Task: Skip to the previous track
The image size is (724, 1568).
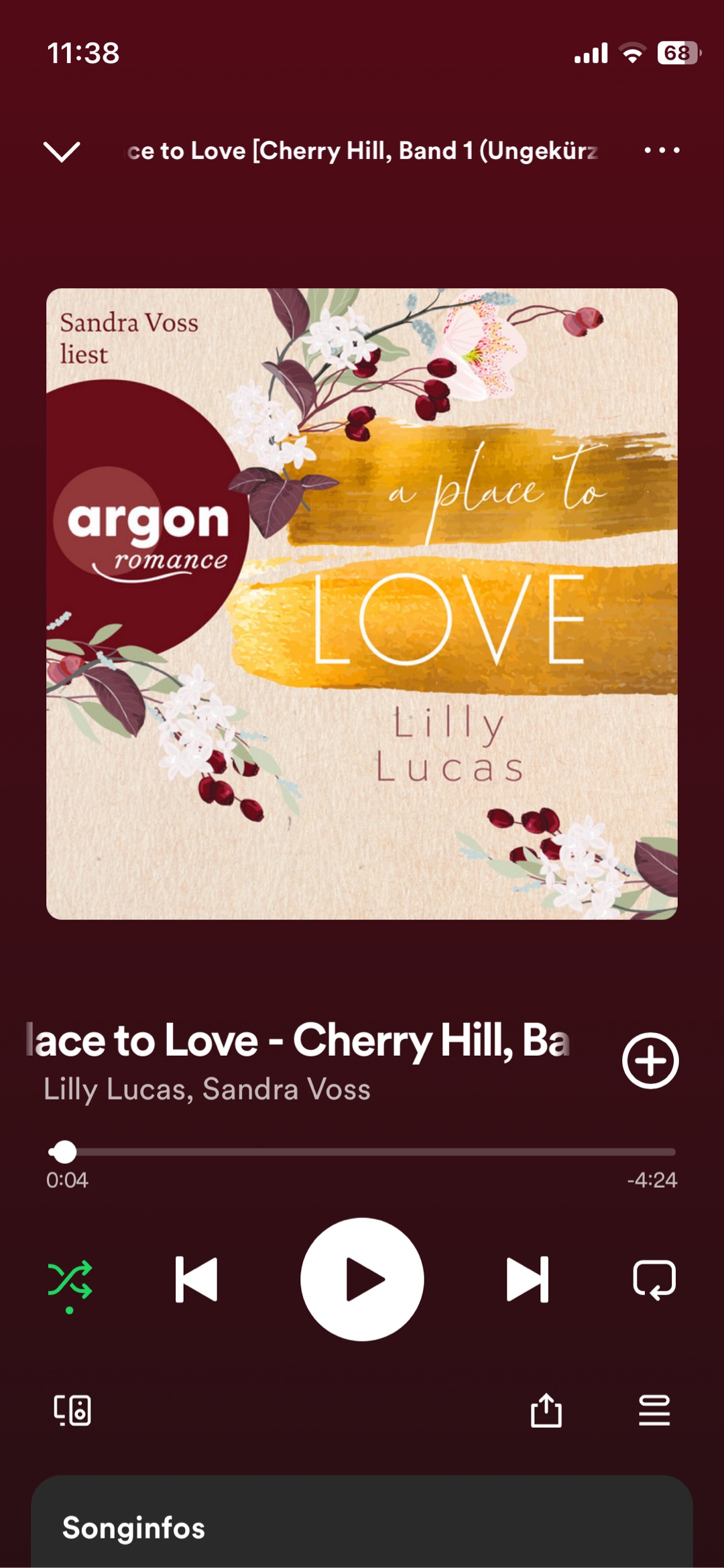Action: pos(196,1280)
